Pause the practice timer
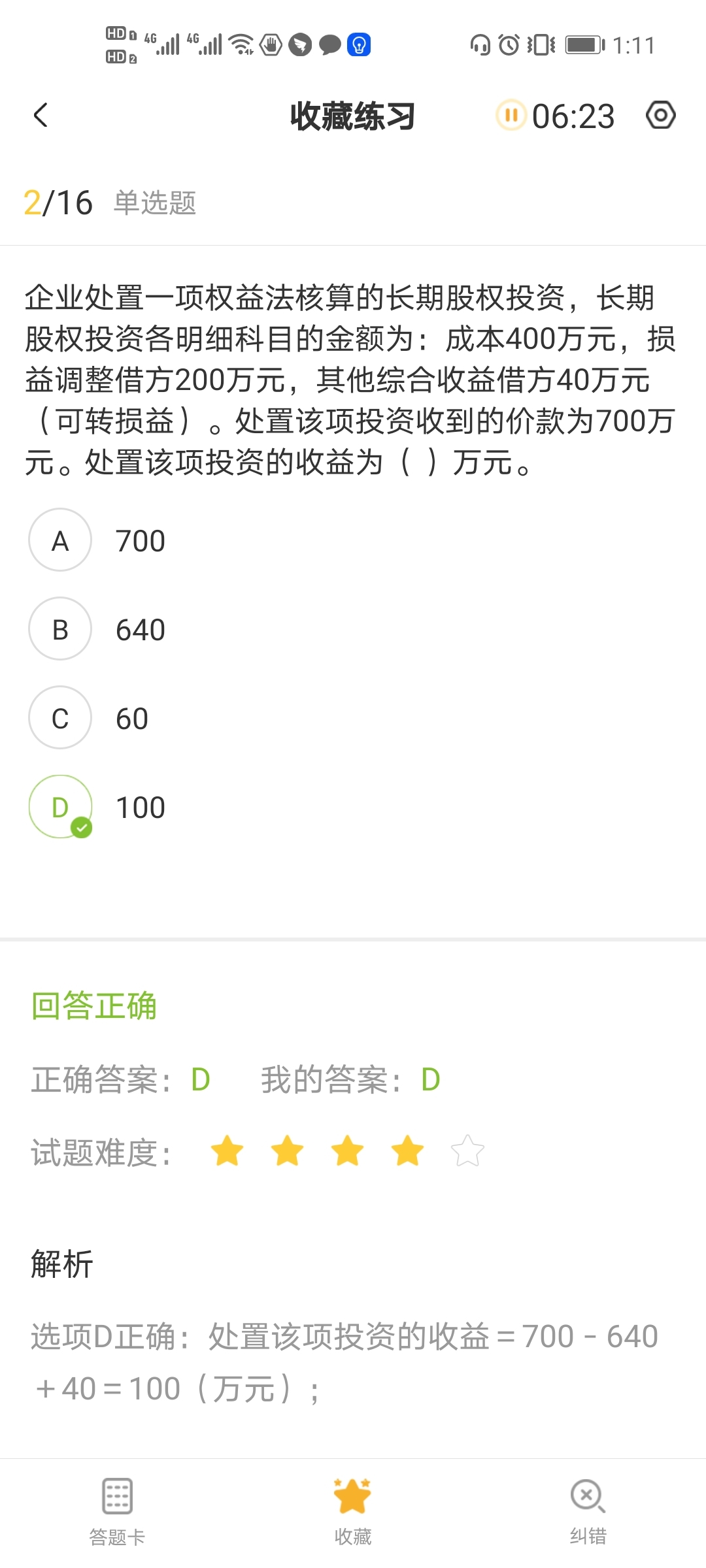 511,116
